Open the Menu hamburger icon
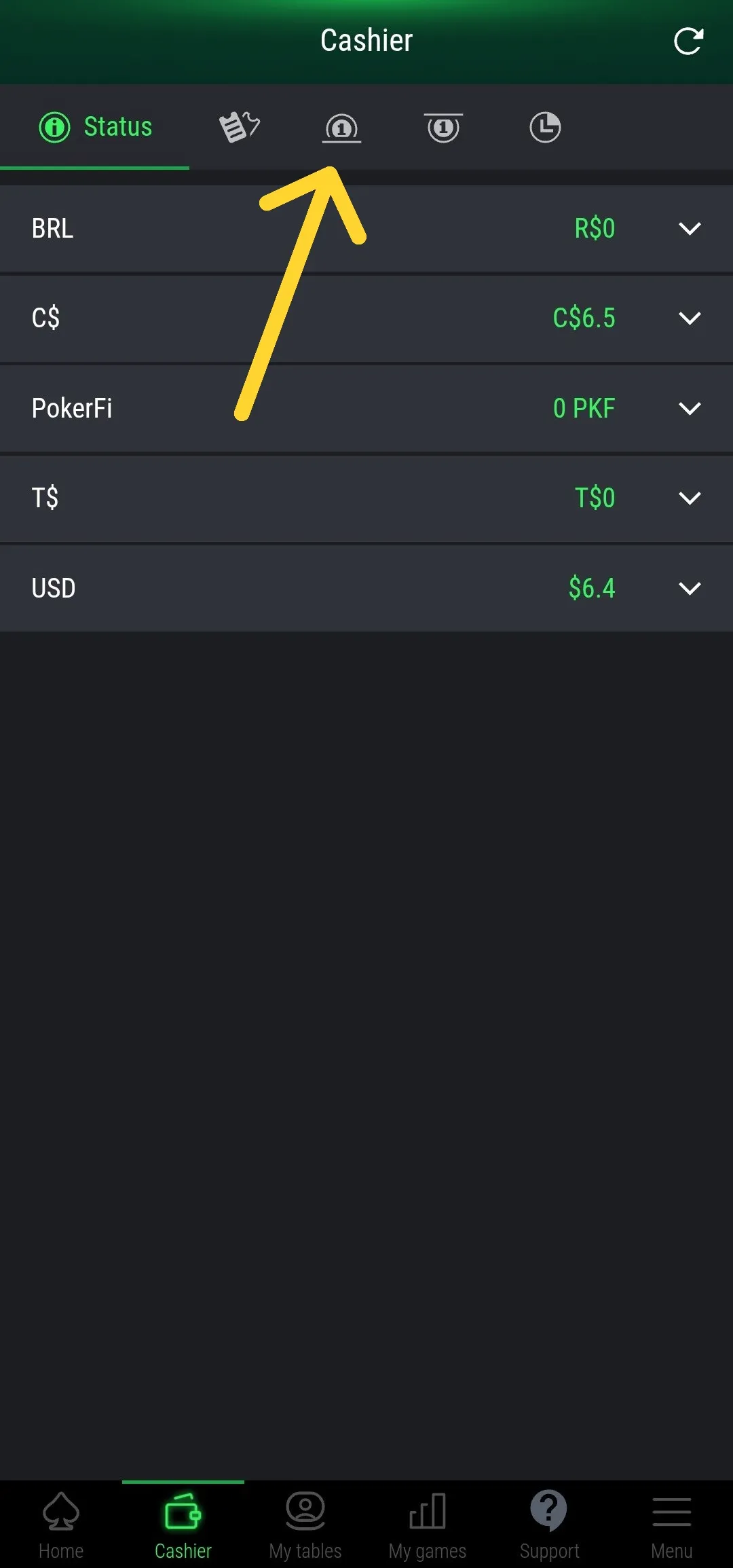The image size is (733, 1568). coord(671,1512)
